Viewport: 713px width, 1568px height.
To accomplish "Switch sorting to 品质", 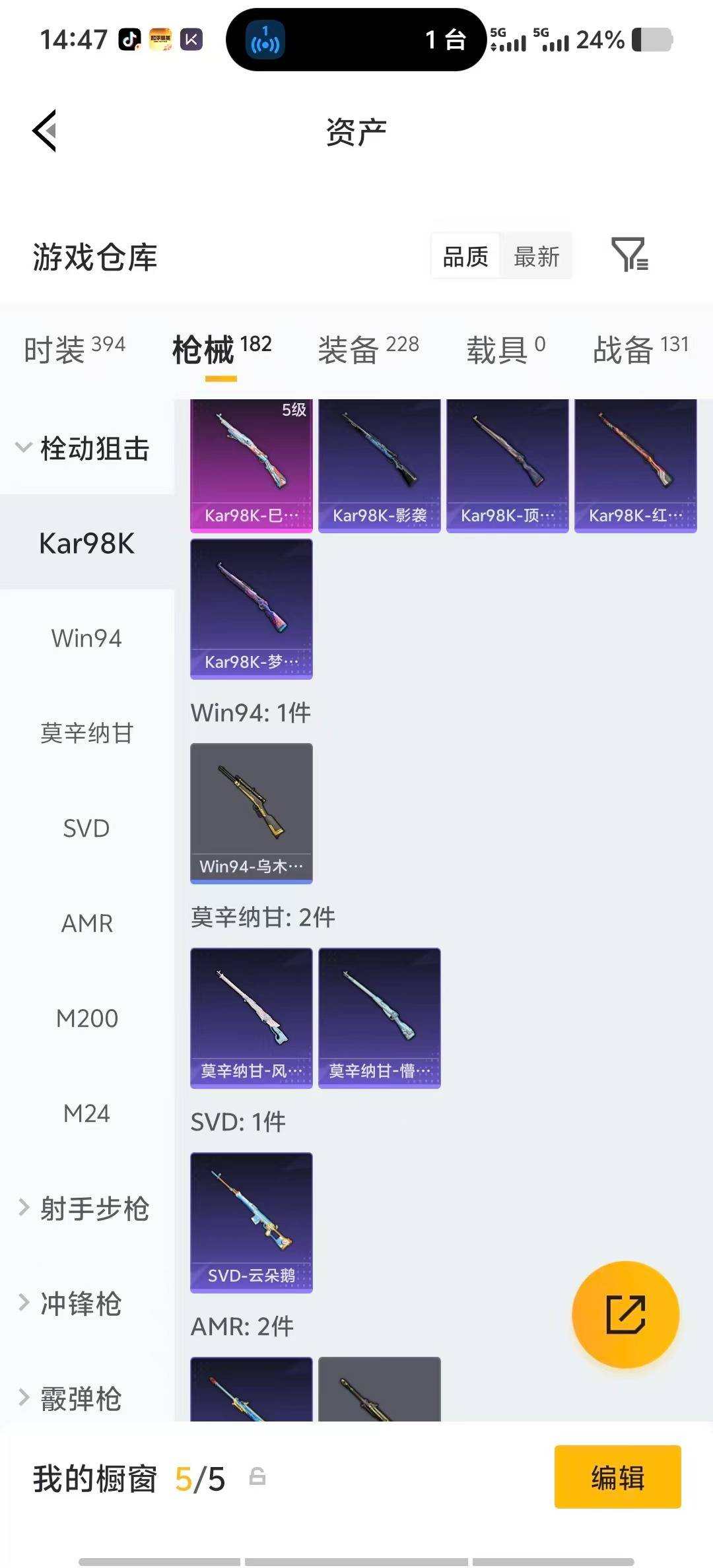I will 465,256.
